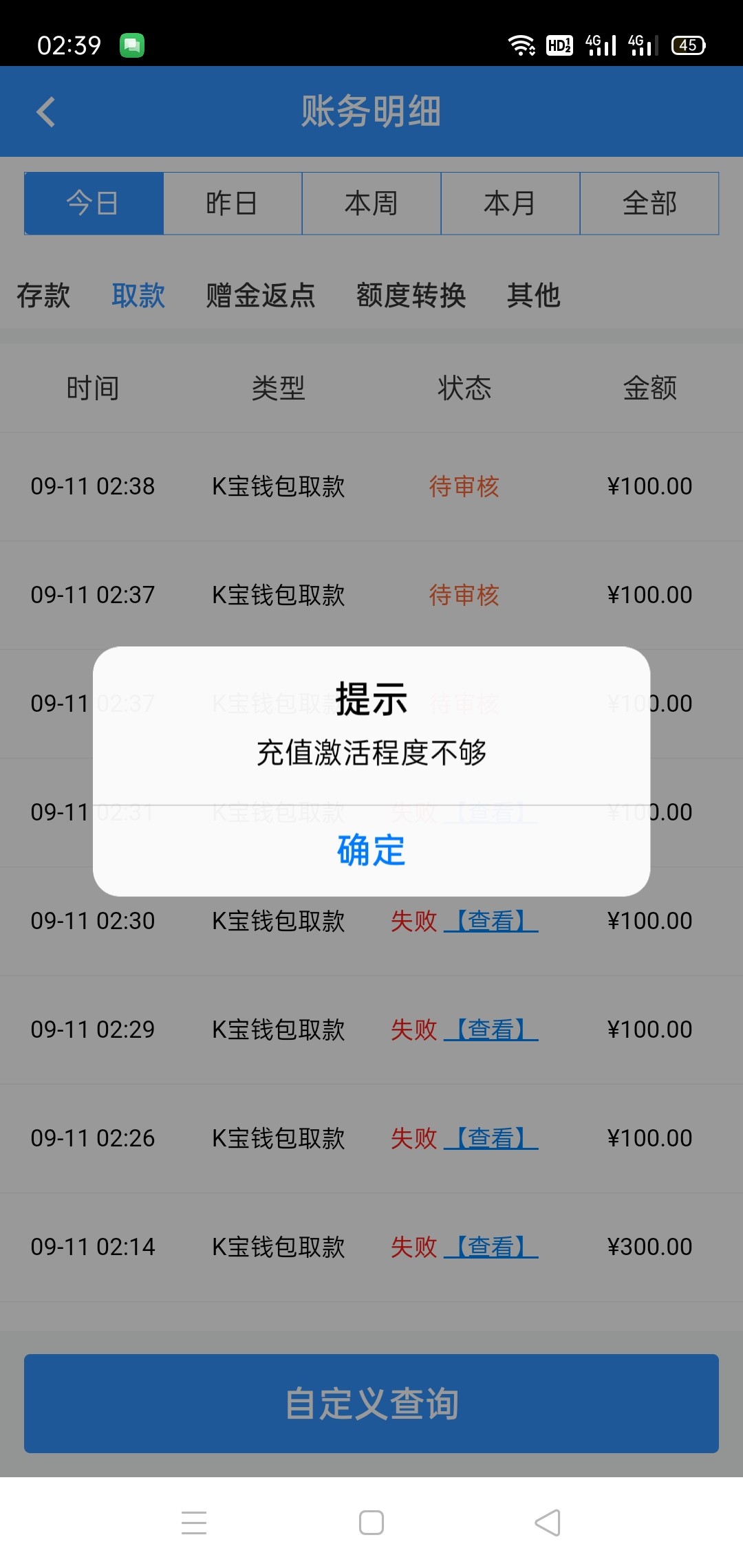The height and width of the screenshot is (1568, 743).
Task: Tap the 自定义查询 button at the bottom
Action: tap(371, 1404)
